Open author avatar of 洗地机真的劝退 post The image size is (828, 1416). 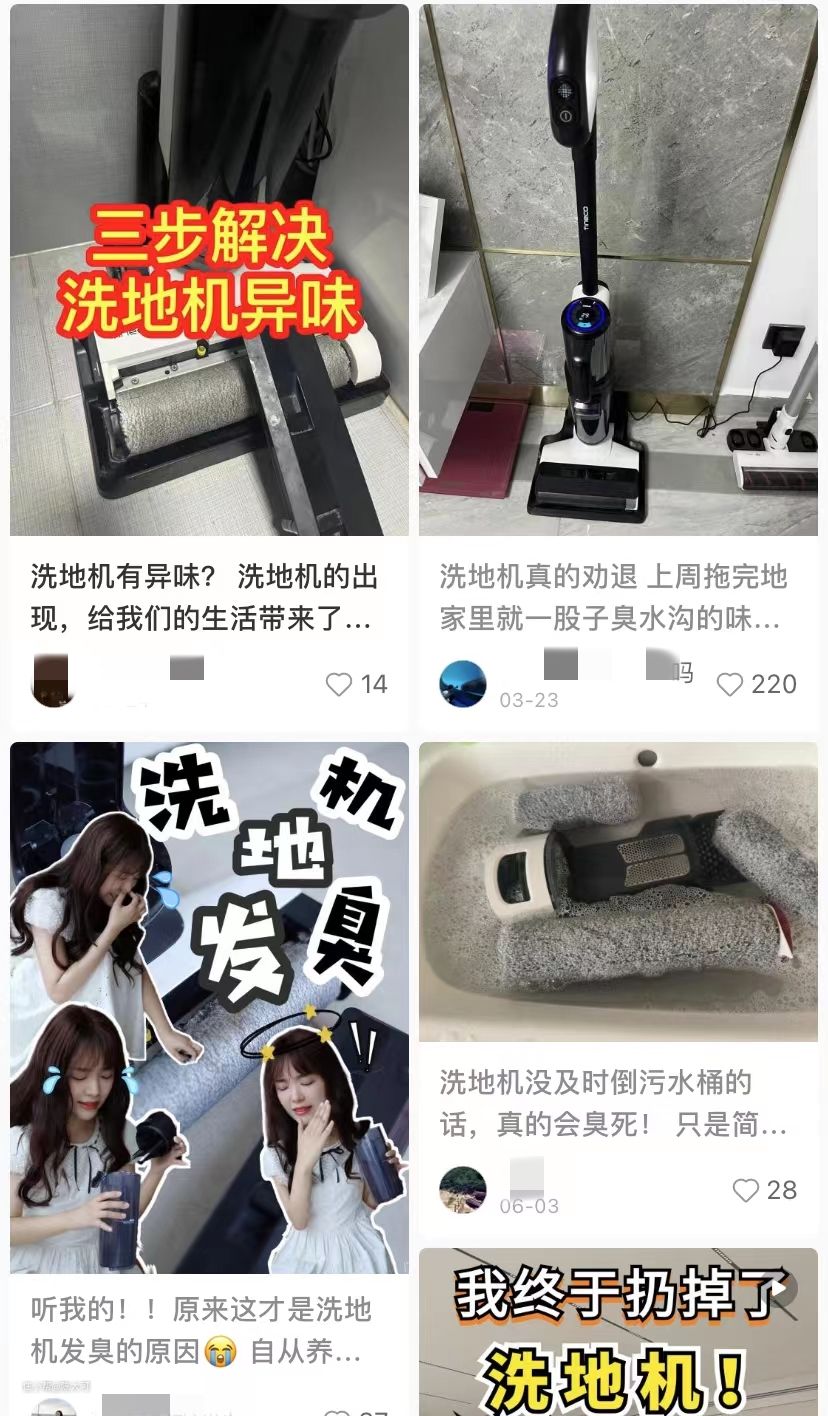(463, 684)
